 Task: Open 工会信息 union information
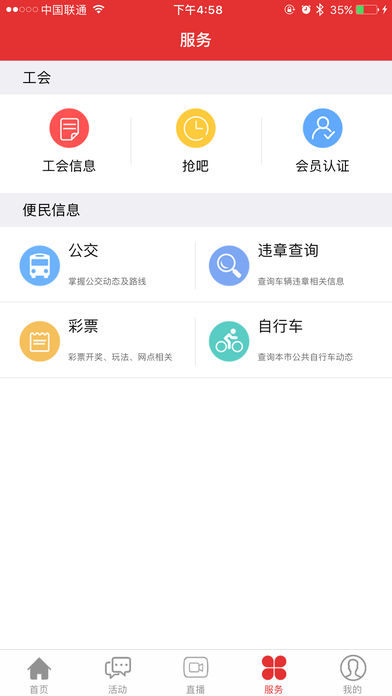tap(69, 141)
